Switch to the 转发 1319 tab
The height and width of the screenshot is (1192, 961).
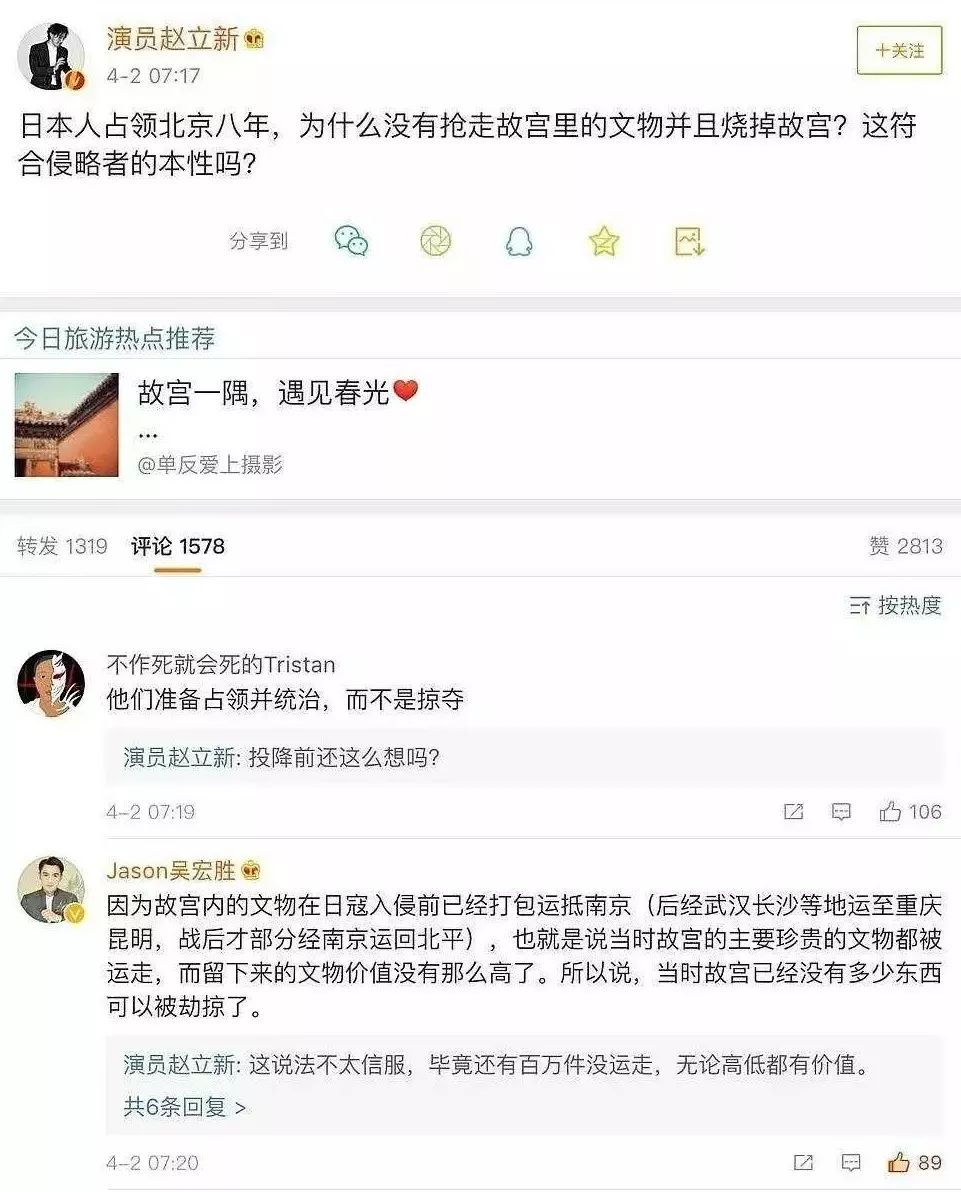pos(62,546)
